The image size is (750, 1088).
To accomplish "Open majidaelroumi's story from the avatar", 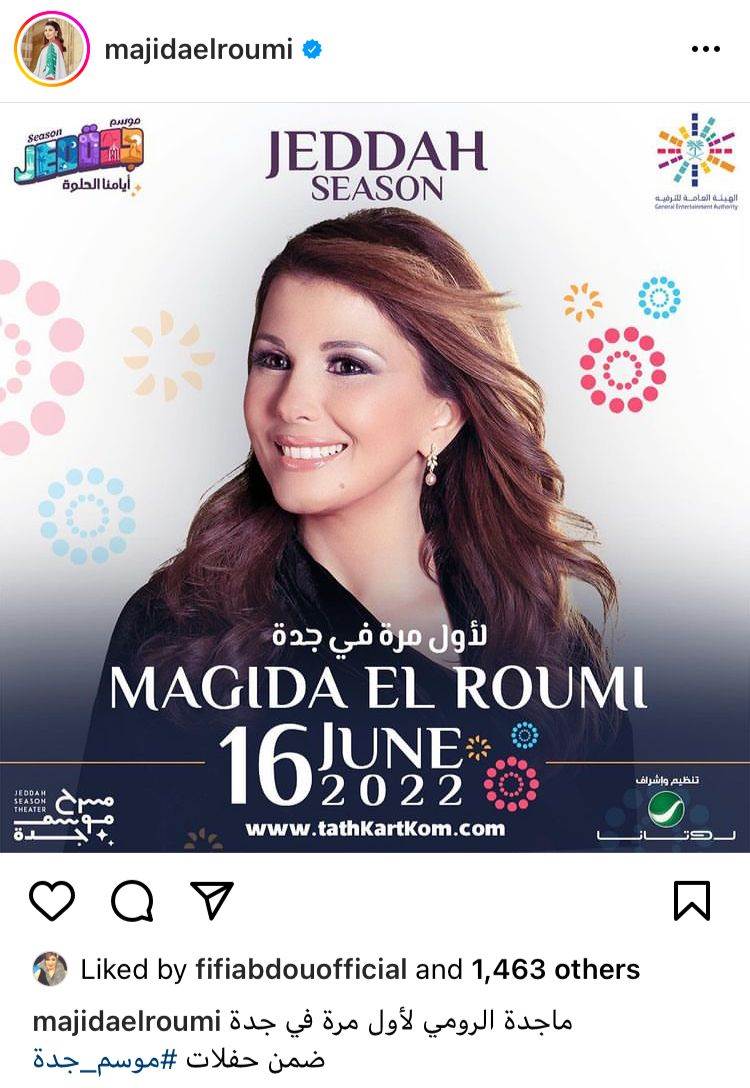I will (x=48, y=50).
